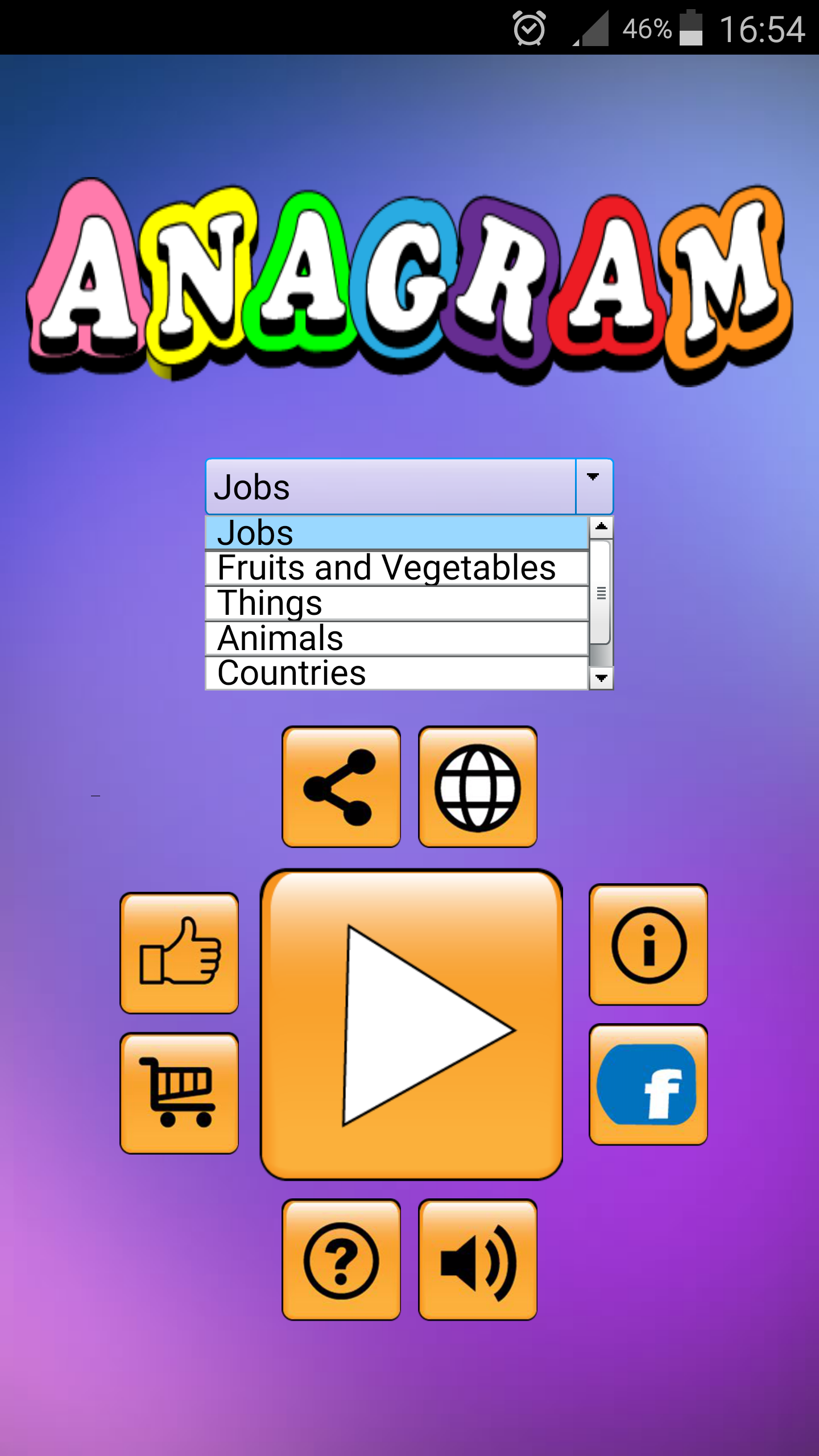Collapse the category dropdown arrow

(x=594, y=486)
